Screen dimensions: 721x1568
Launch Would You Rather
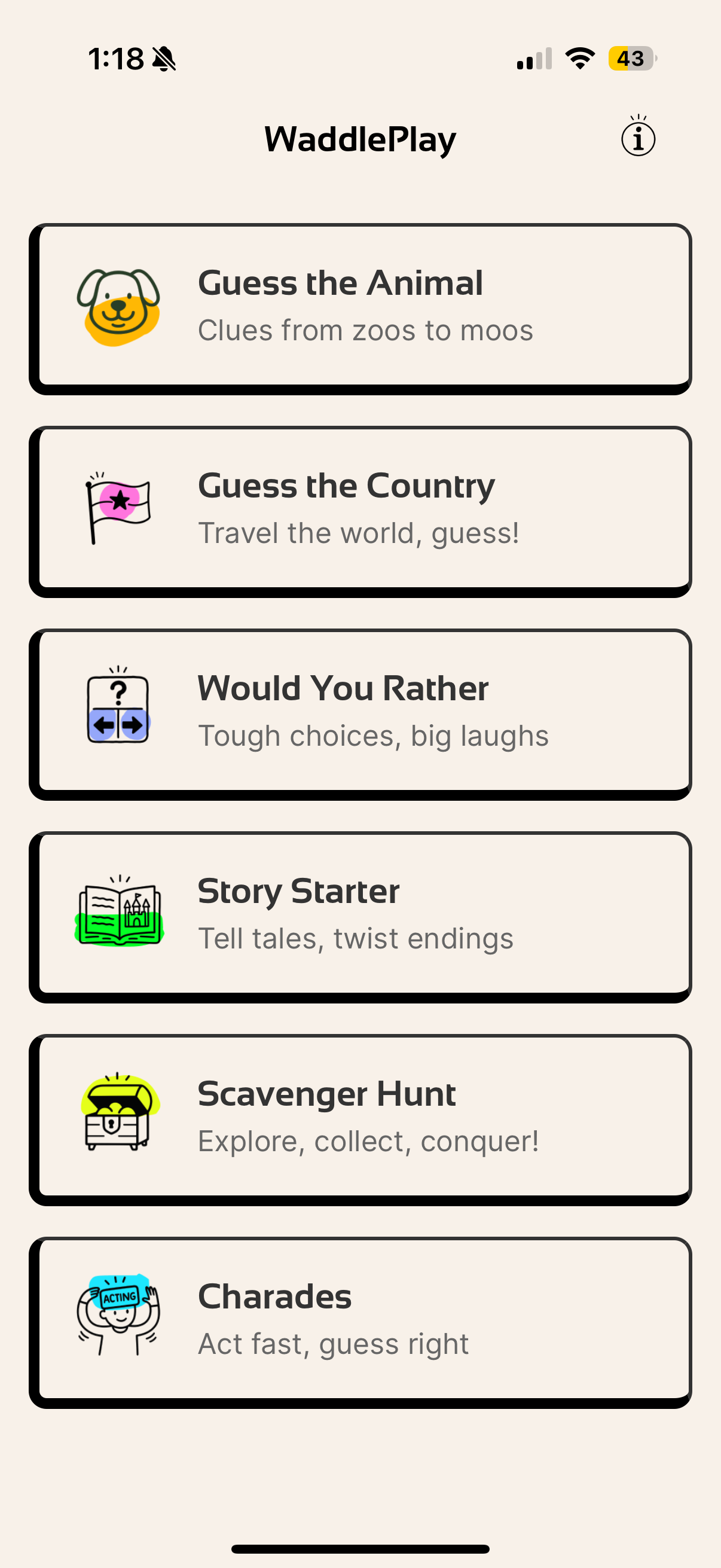coord(360,712)
